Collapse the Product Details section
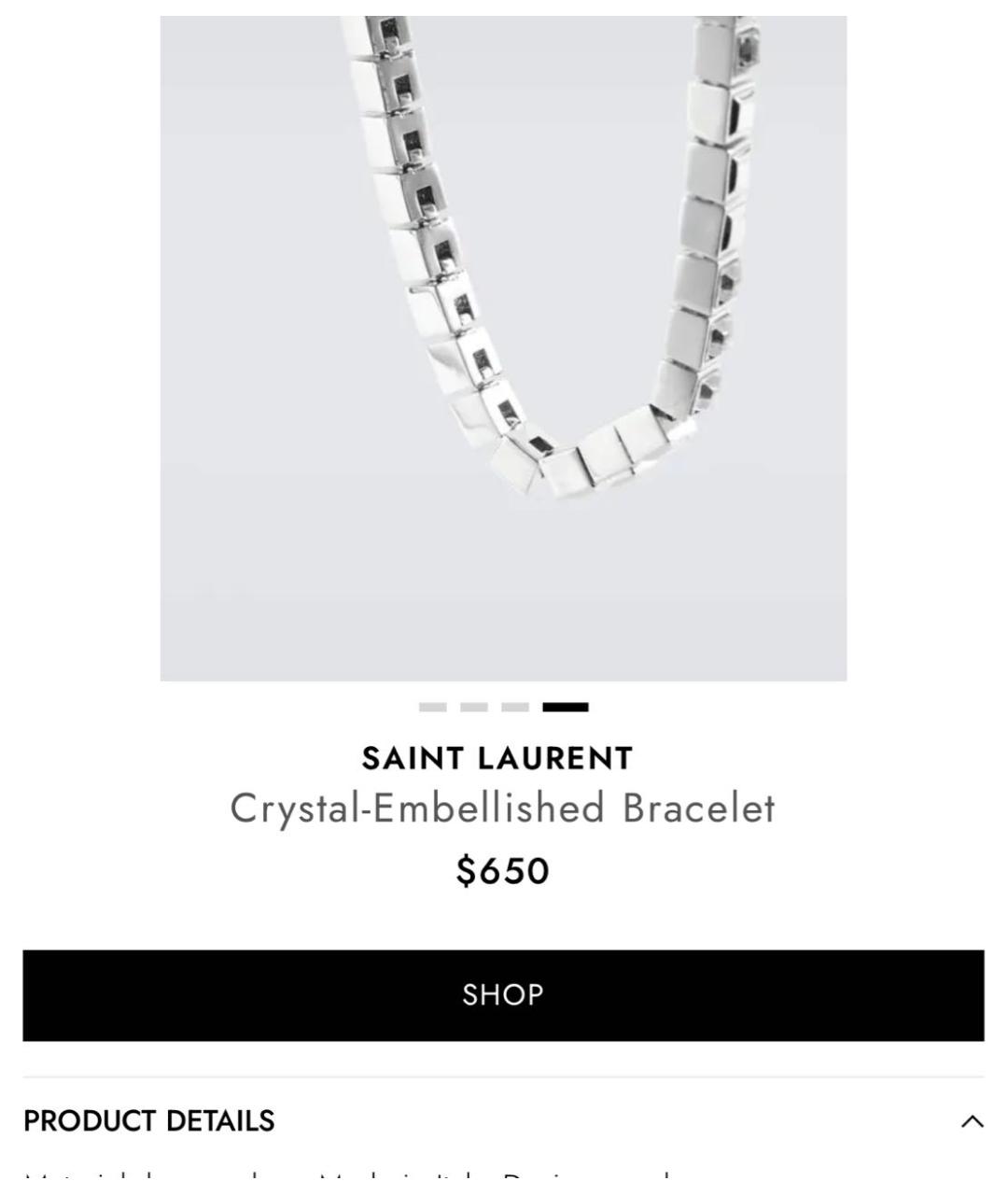The width and height of the screenshot is (1008, 1195). 972,1121
